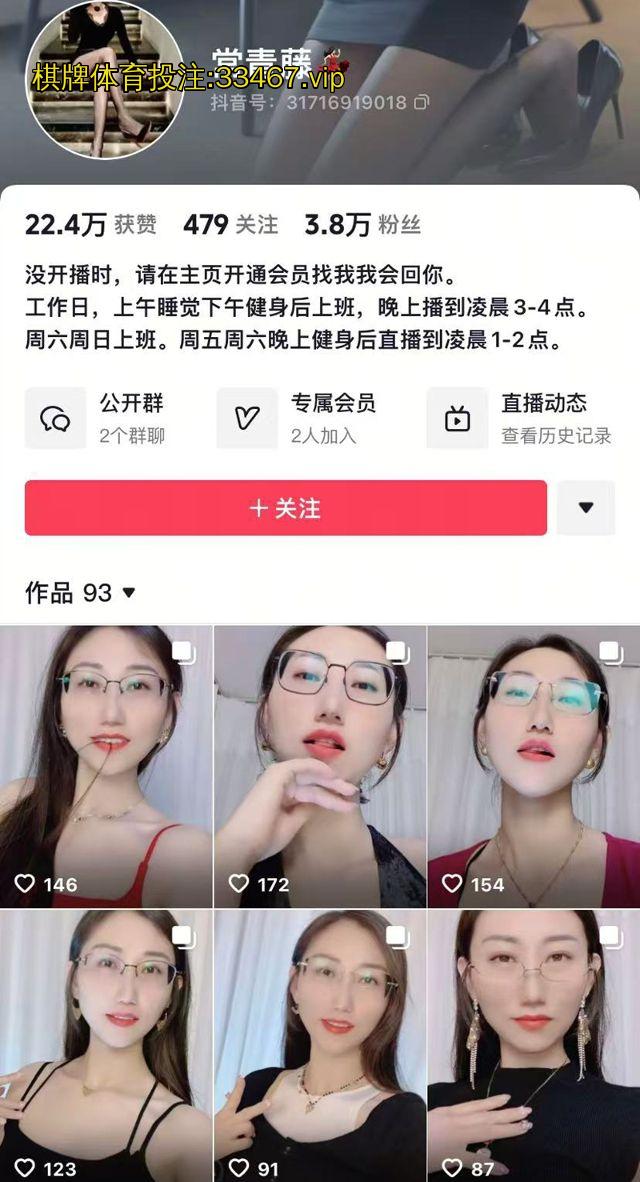Viewport: 640px width, 1182px height.
Task: View the 479 关注 following list
Action: click(230, 225)
